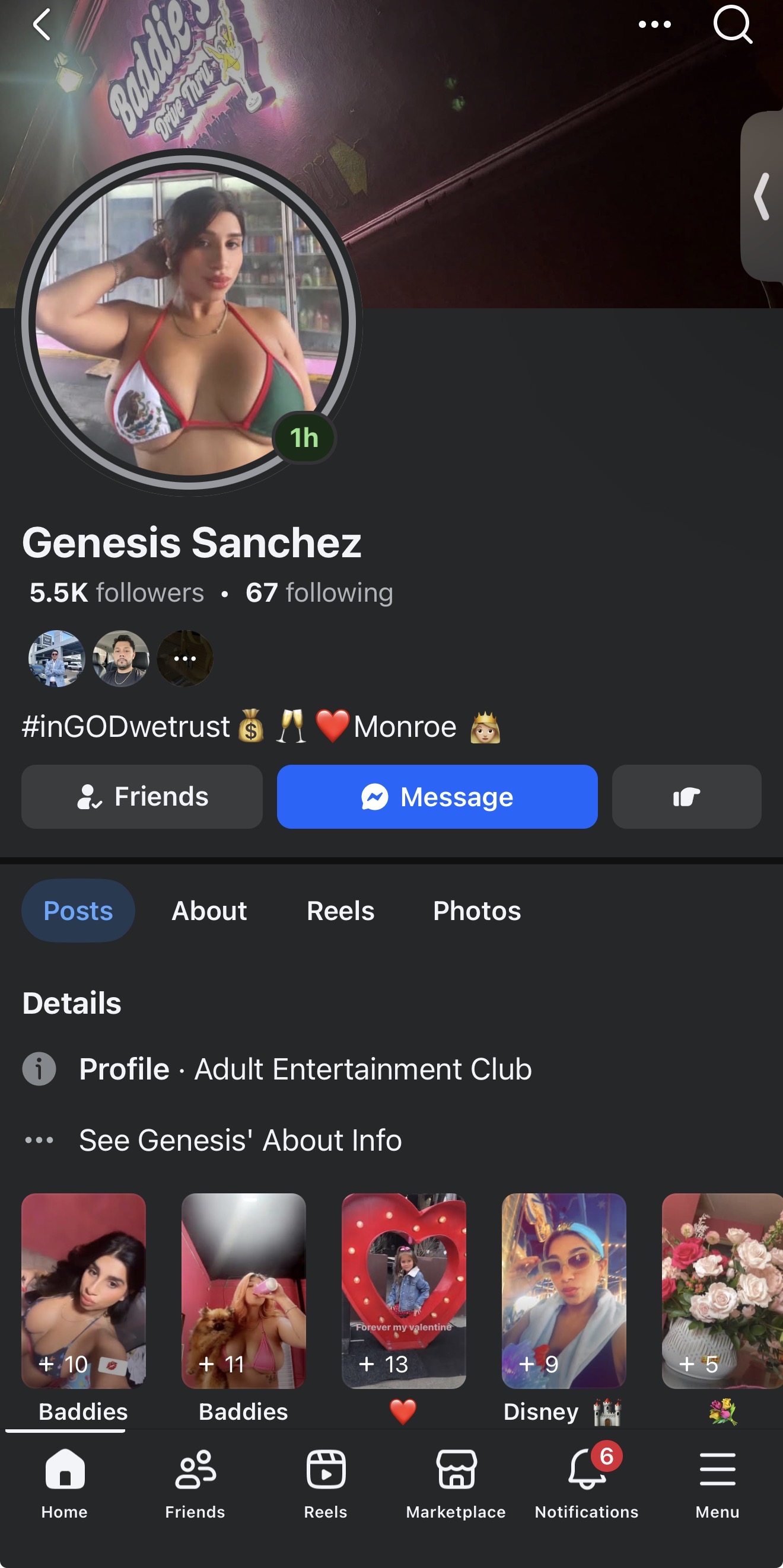This screenshot has width=783, height=1568.
Task: Message Genesis Sanchez
Action: point(437,796)
